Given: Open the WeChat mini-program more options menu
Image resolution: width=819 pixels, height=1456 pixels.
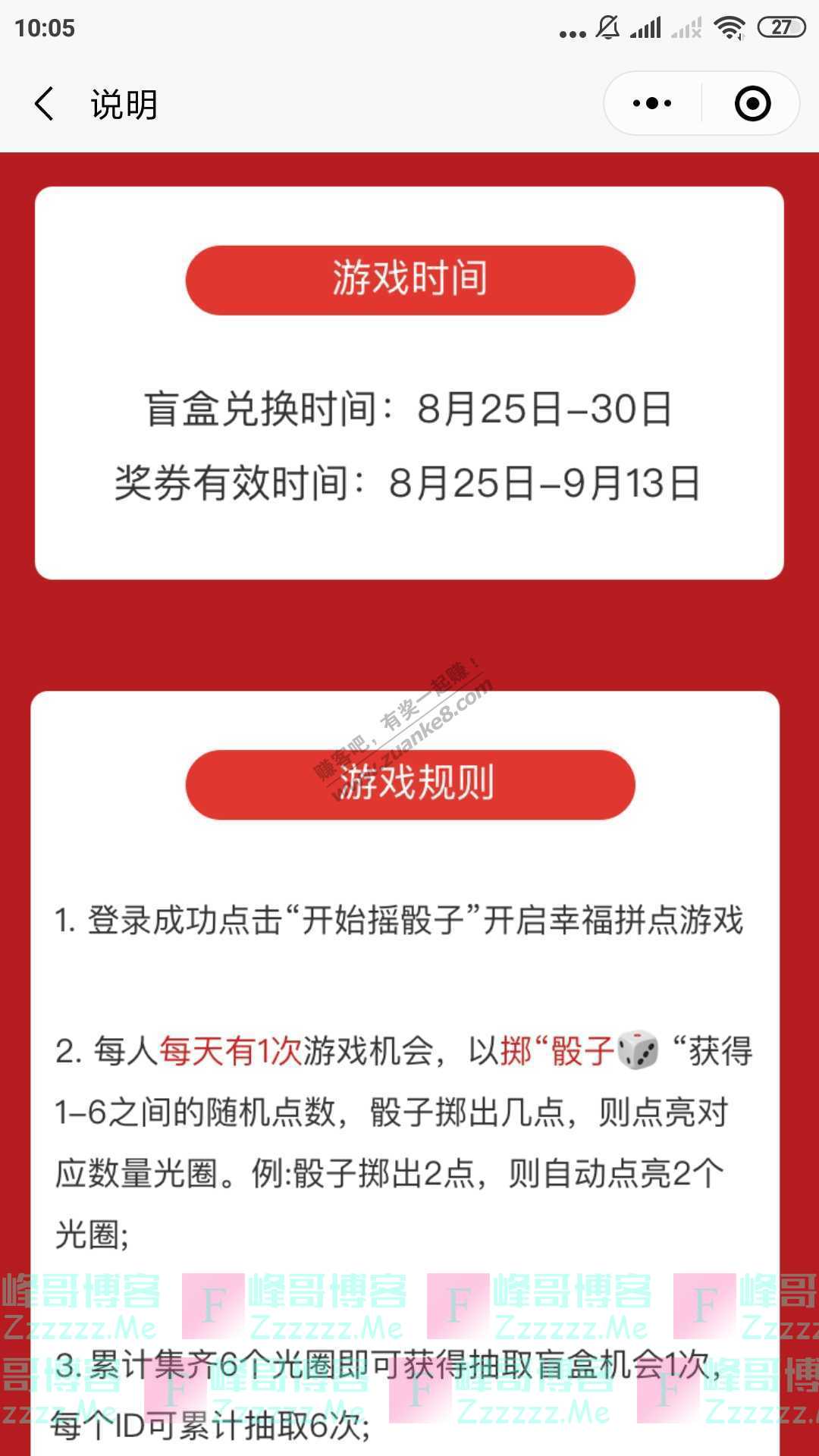Looking at the screenshot, I should tap(651, 103).
